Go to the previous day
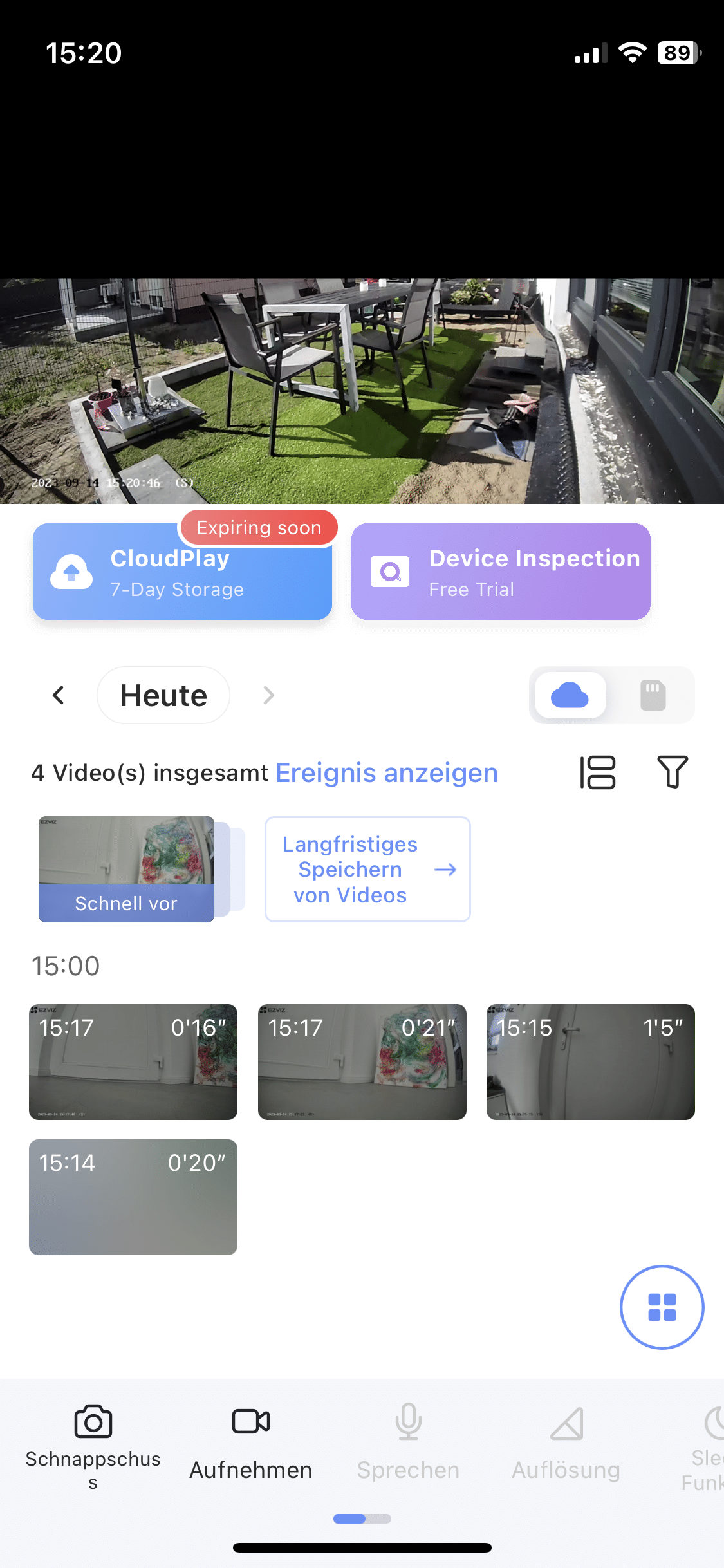This screenshot has width=724, height=1568. point(59,695)
